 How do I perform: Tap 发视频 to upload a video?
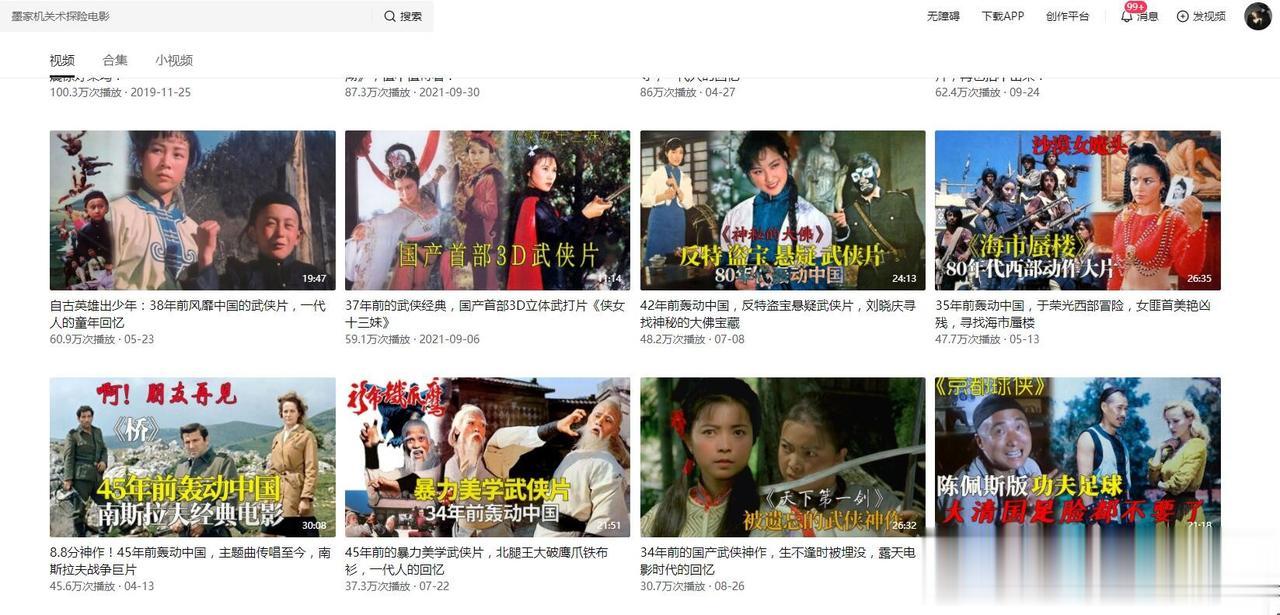point(1200,16)
